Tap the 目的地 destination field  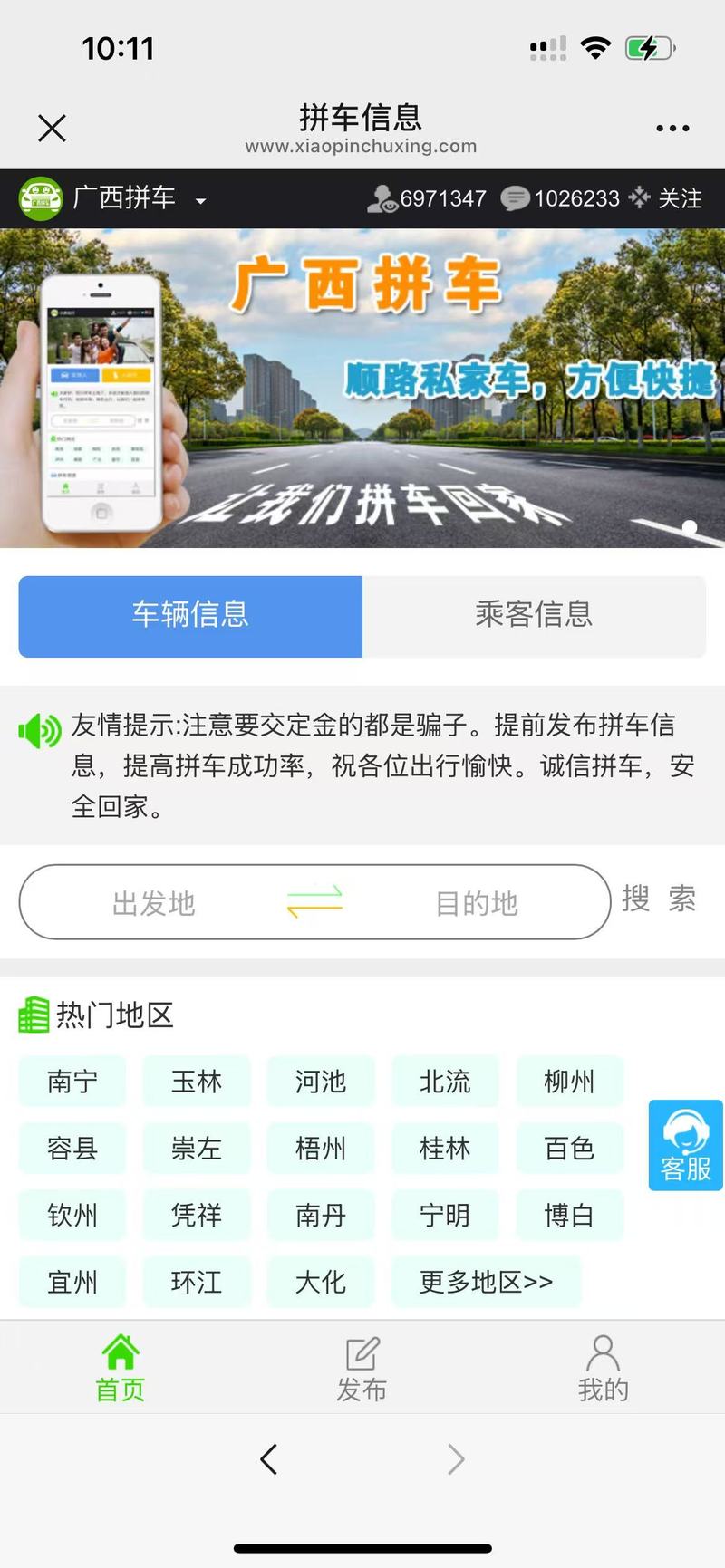[477, 903]
